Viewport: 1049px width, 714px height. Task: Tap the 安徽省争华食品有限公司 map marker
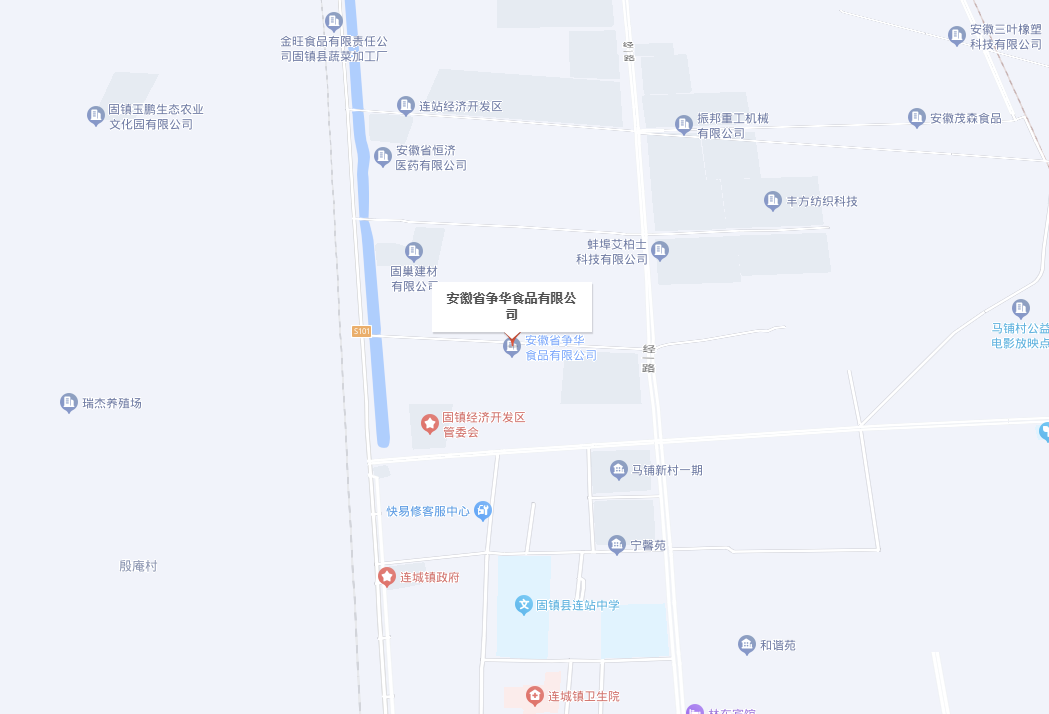click(512, 347)
